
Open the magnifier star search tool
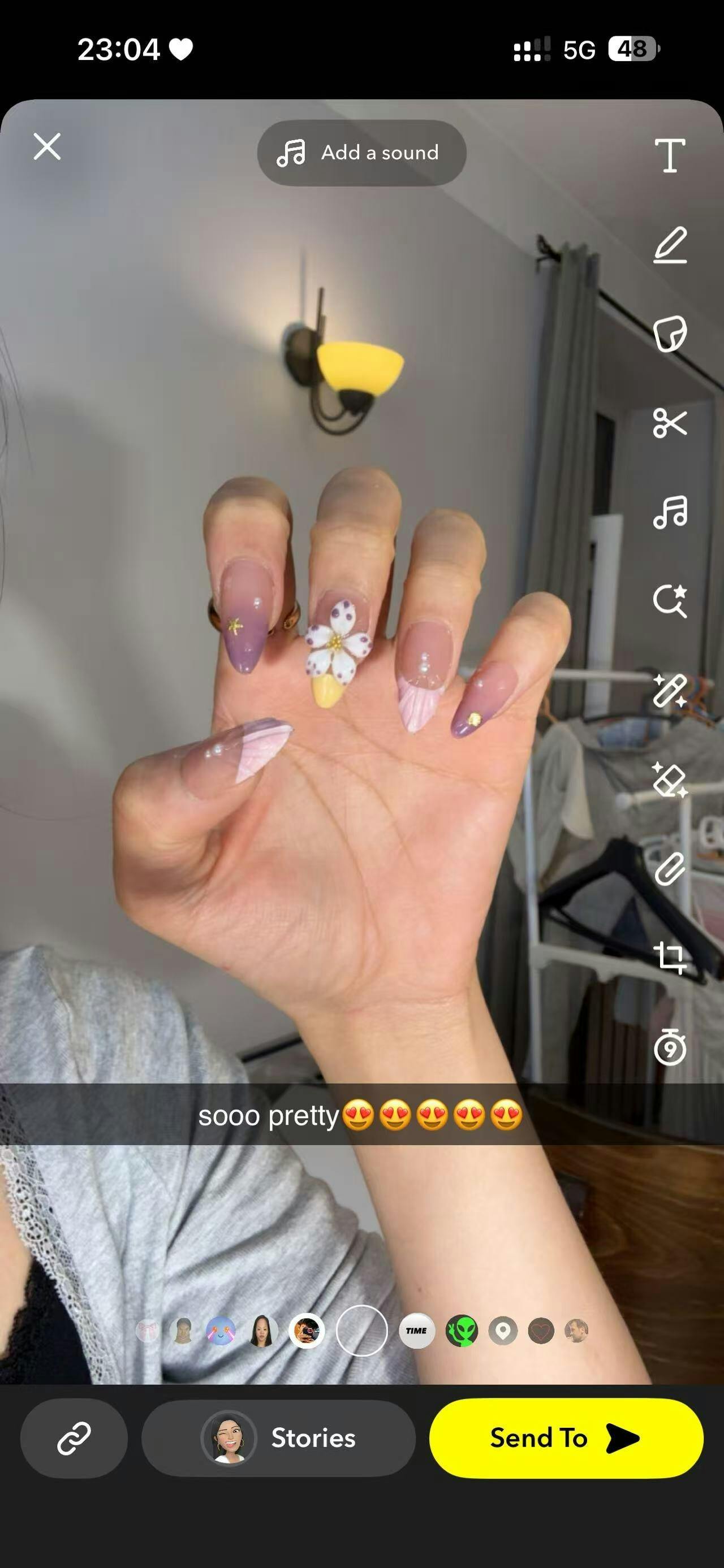tap(670, 601)
